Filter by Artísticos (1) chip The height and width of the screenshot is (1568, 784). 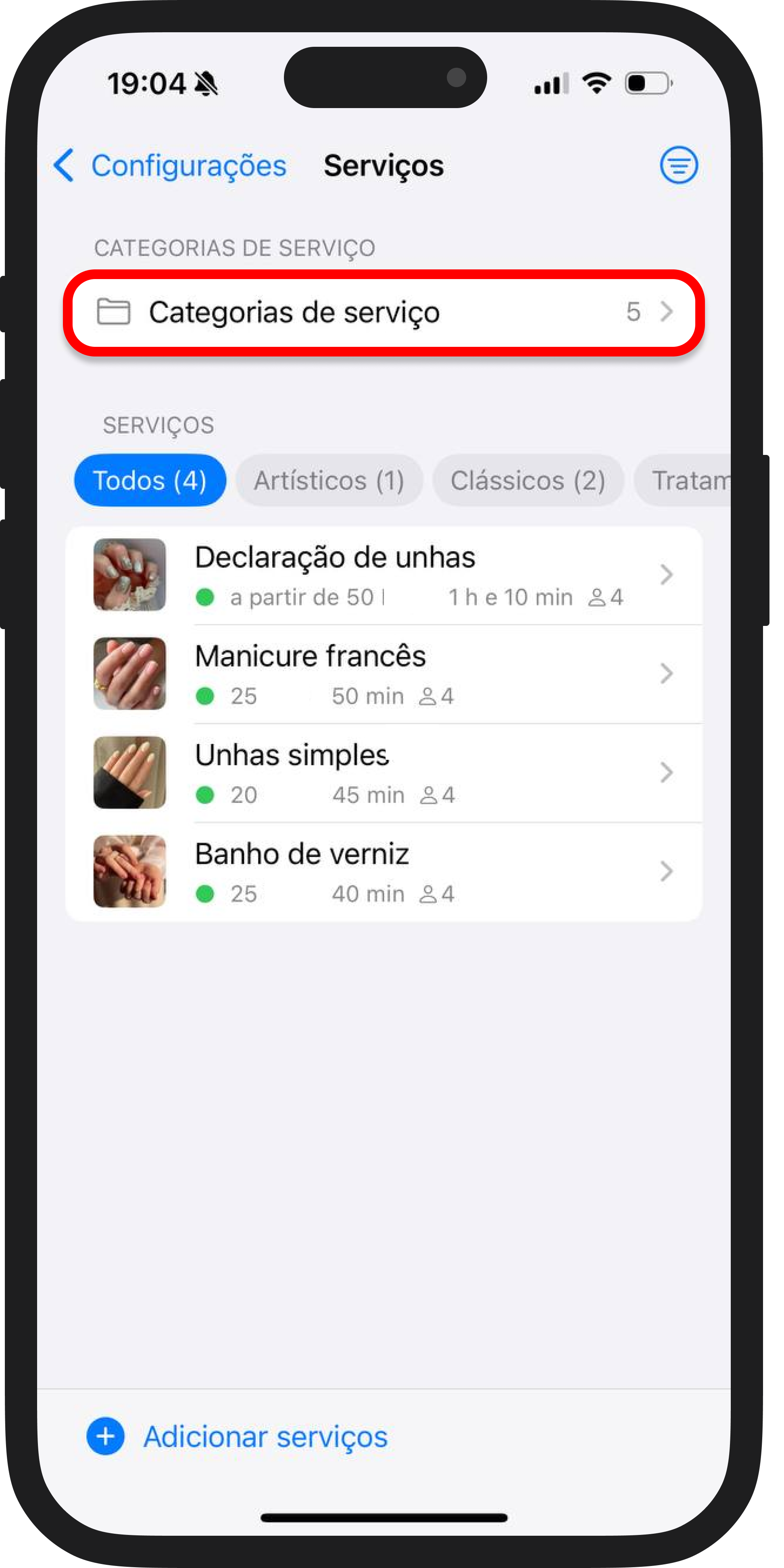tap(329, 480)
